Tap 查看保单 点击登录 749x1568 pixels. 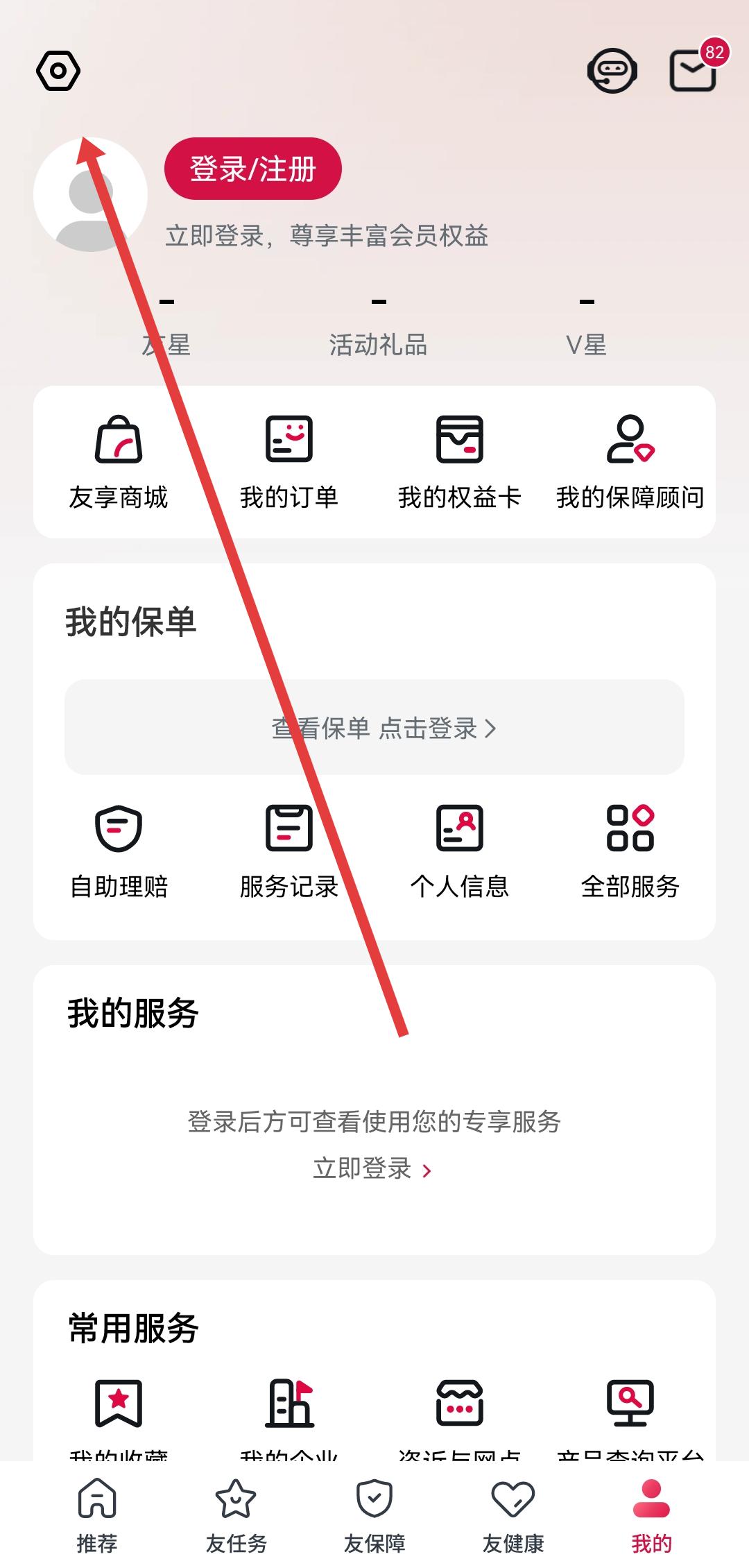(x=374, y=728)
